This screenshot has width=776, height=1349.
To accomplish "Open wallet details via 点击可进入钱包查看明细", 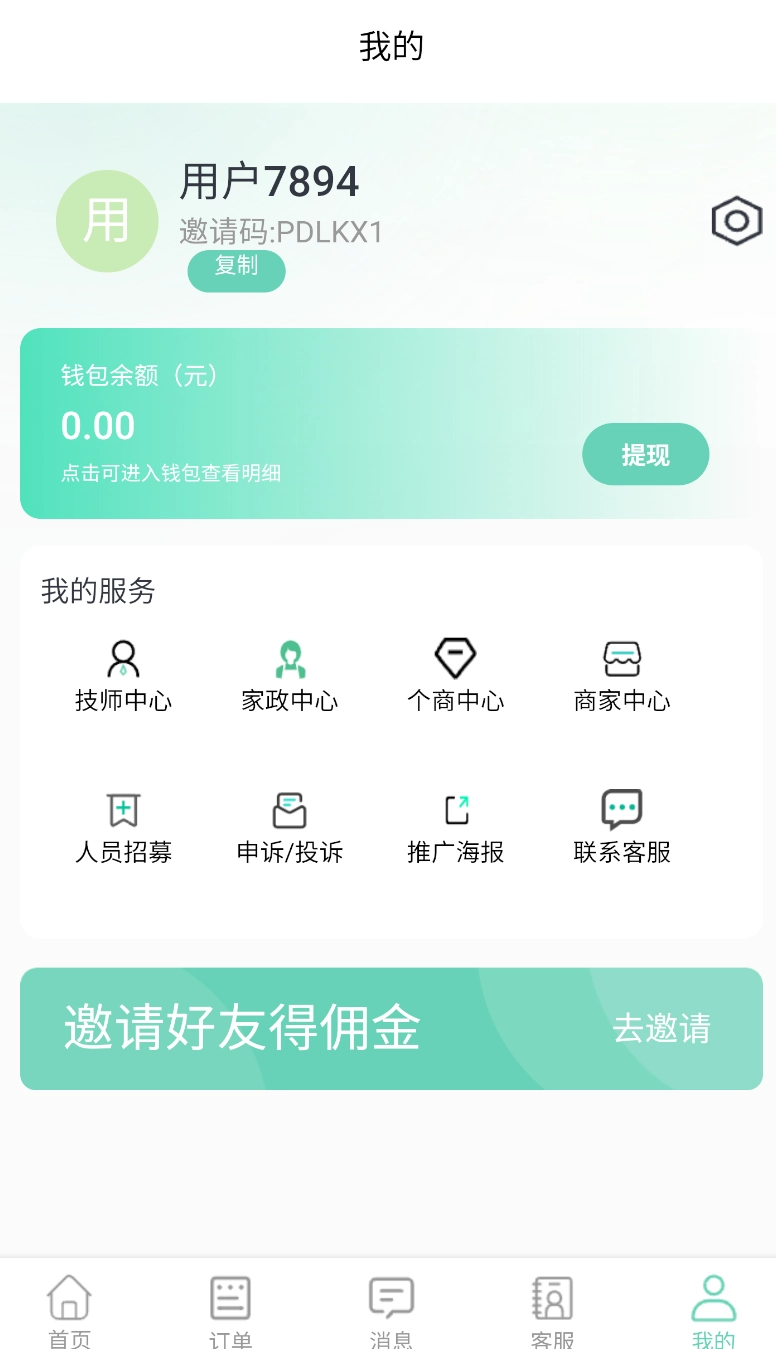I will [170, 474].
